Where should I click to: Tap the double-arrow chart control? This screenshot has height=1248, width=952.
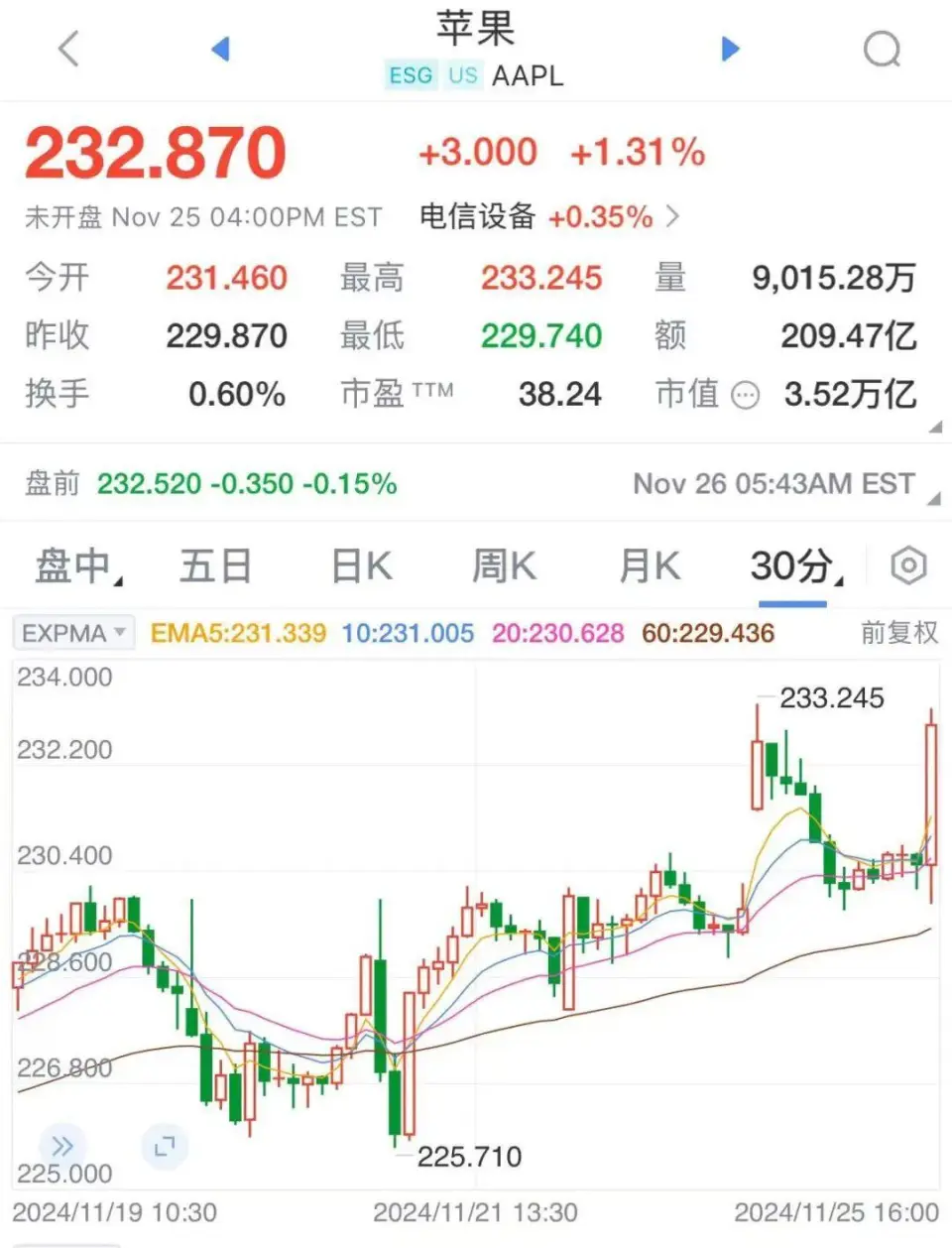coord(61,1147)
